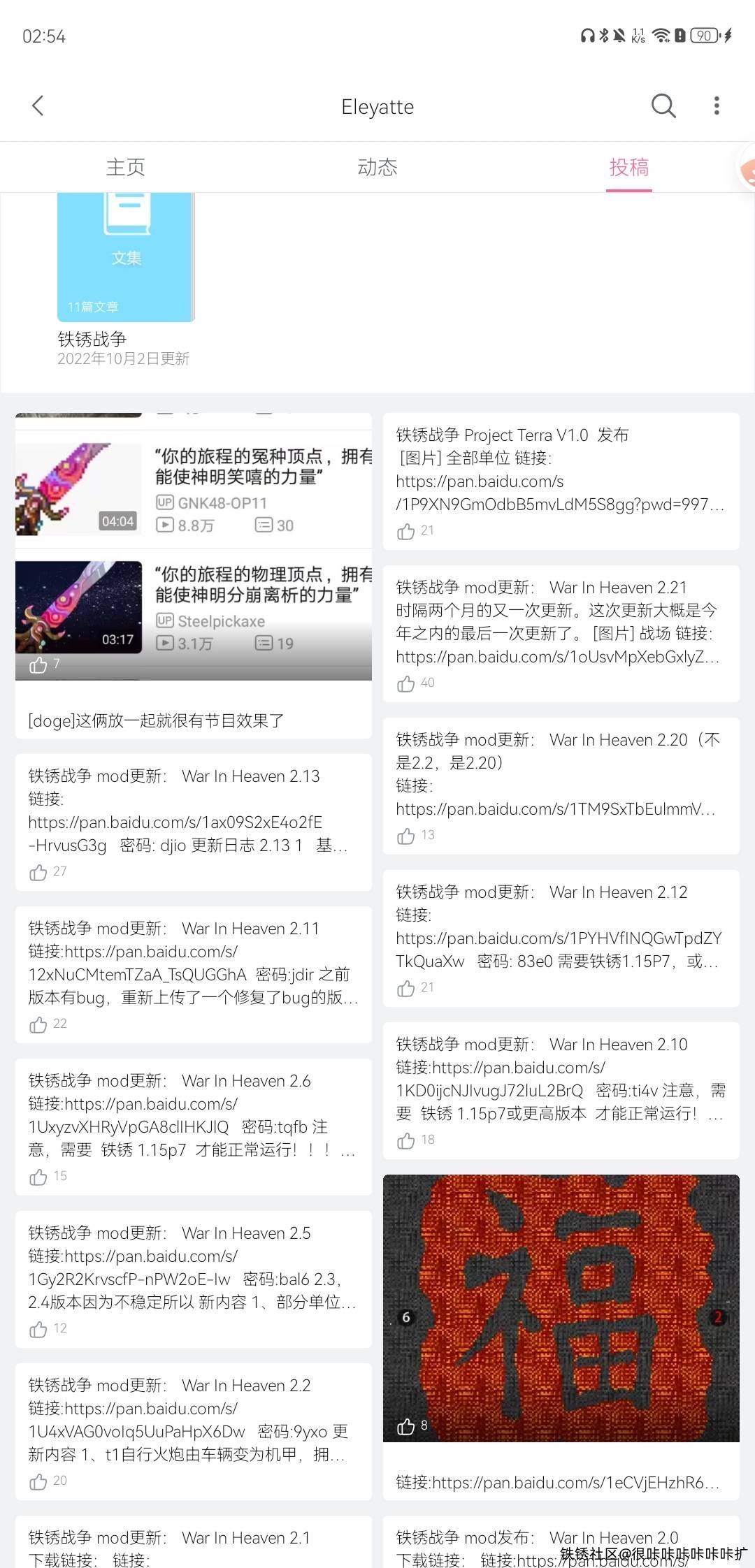Screen dimensions: 755x1568
Task: Like the War In Heaven 2.5 post
Action: pyautogui.click(x=38, y=1329)
